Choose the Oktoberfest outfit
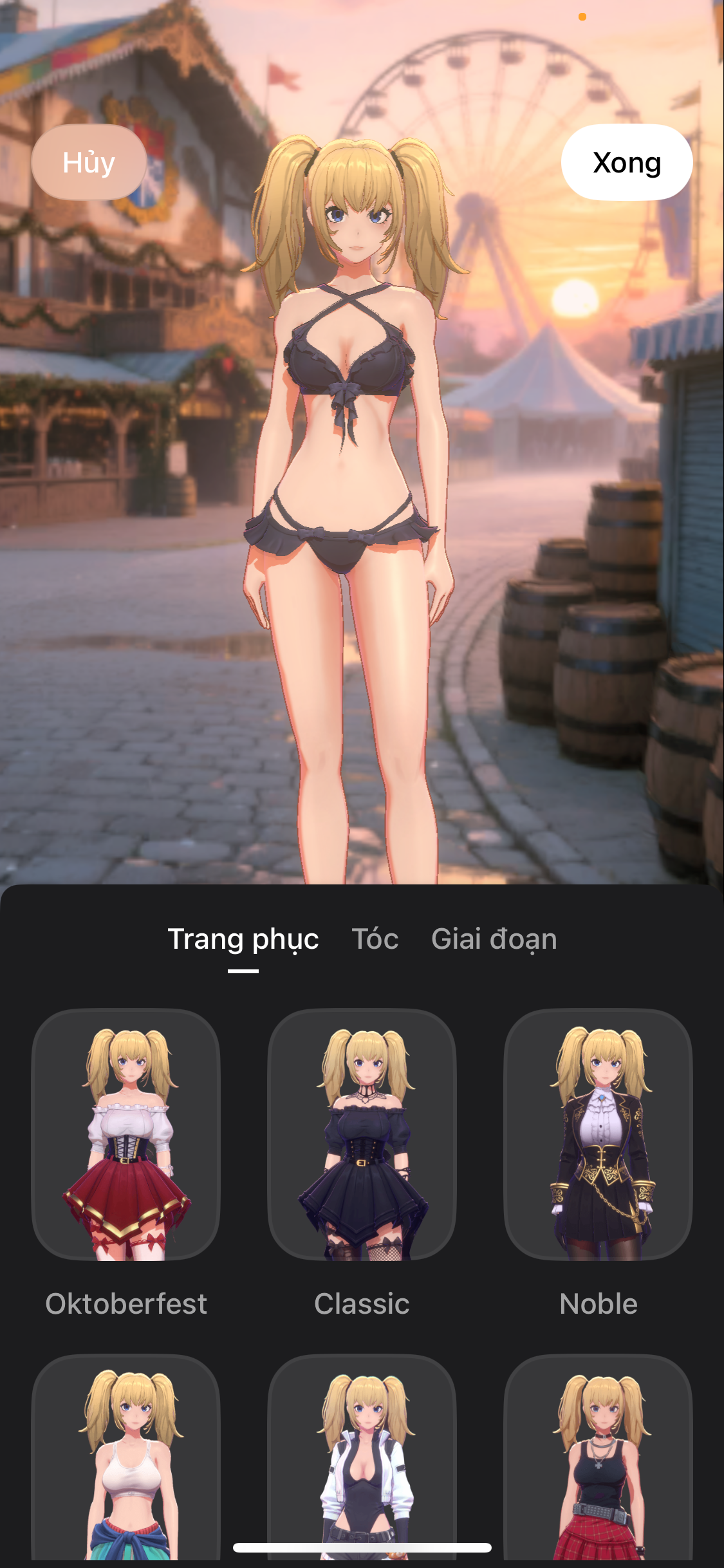724x1568 pixels. tap(126, 1134)
